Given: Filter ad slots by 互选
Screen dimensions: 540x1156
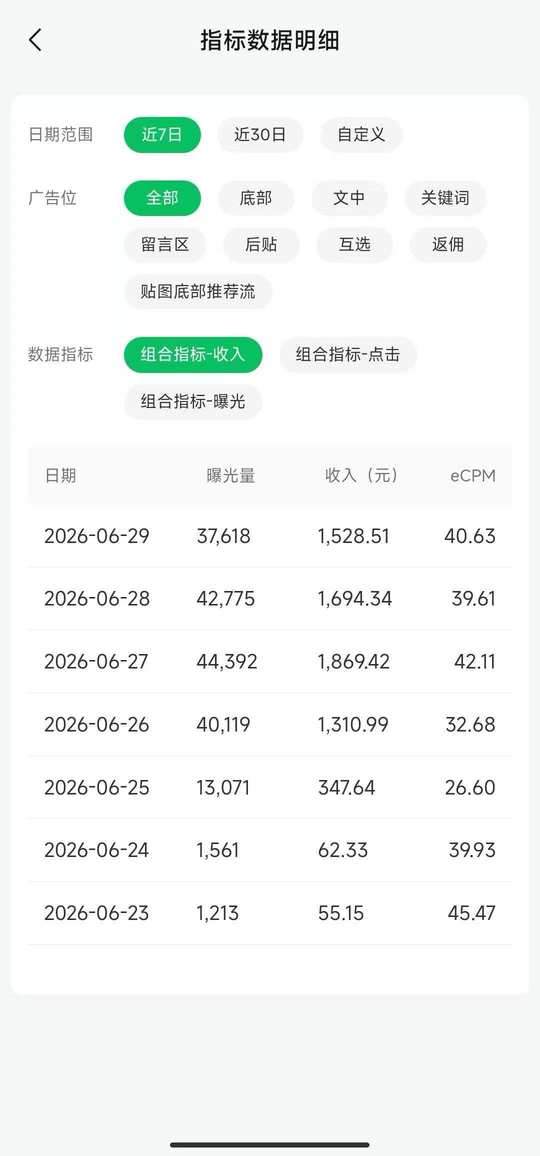Looking at the screenshot, I should [355, 245].
